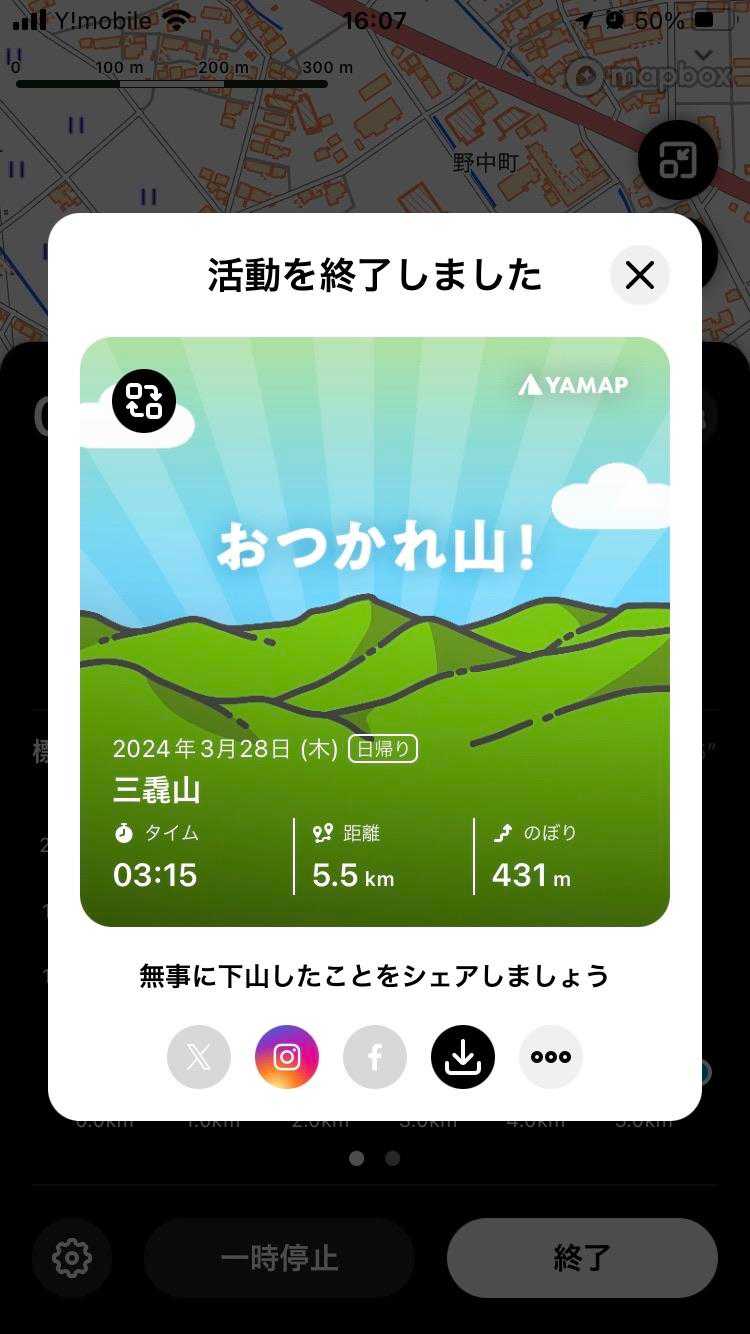Tap the map minimize button
750x1334 pixels.
678,160
